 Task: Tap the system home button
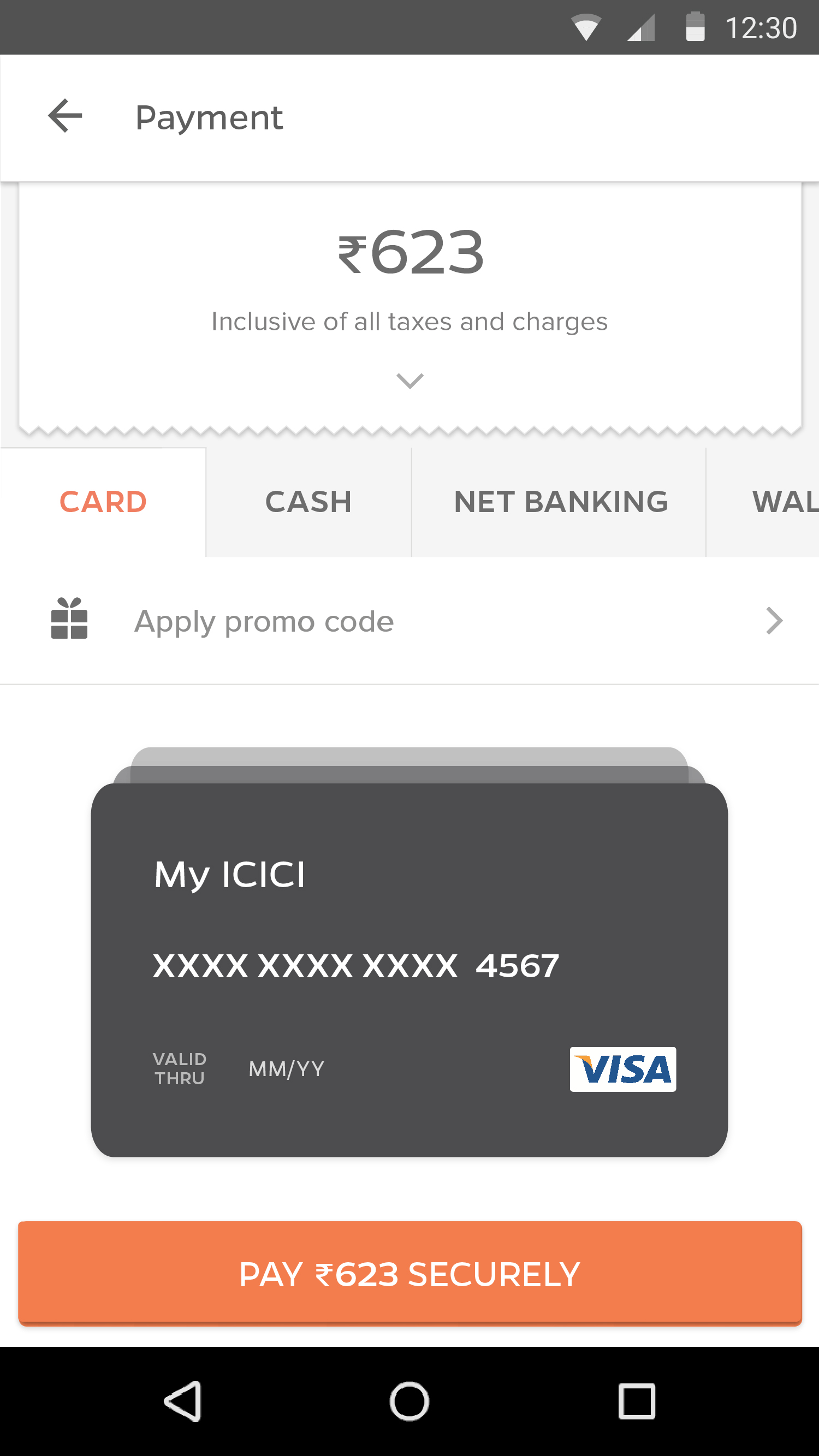coord(409,1401)
